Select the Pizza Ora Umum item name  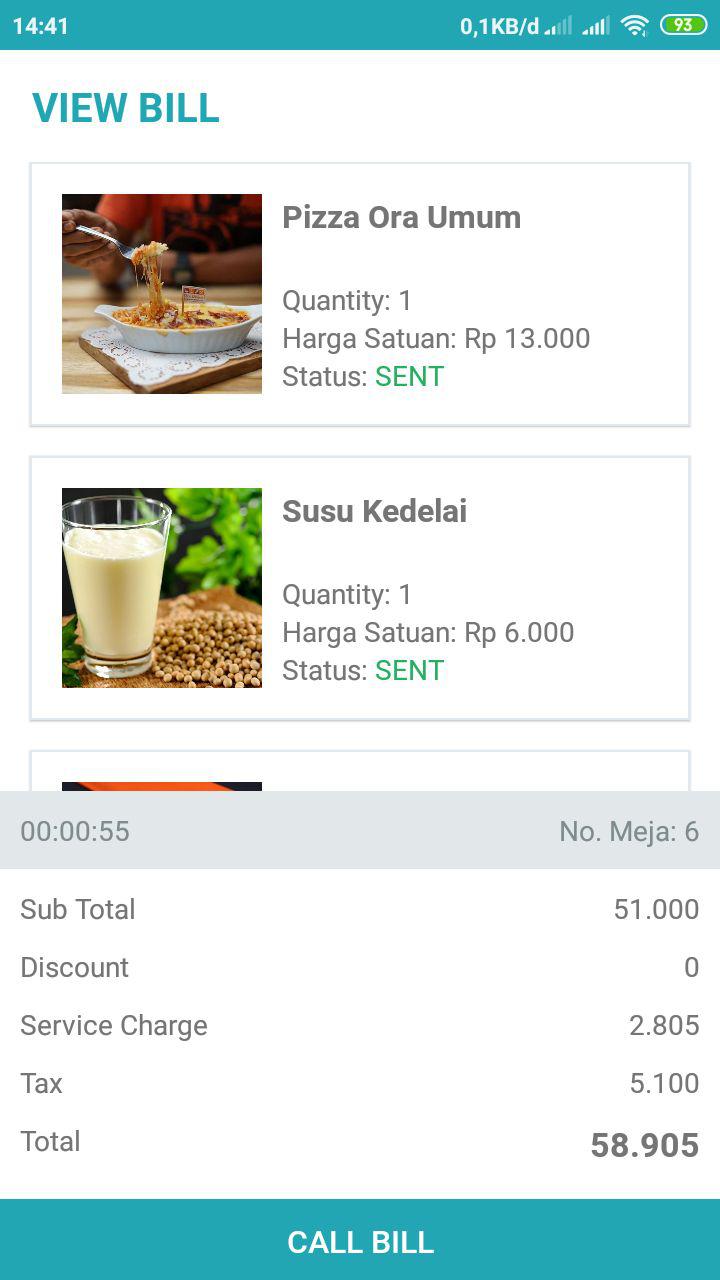[401, 217]
